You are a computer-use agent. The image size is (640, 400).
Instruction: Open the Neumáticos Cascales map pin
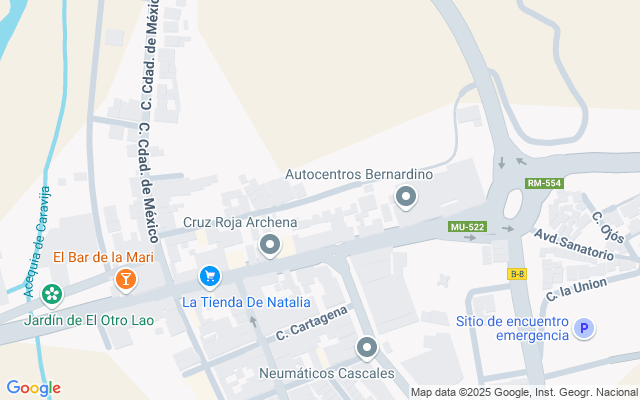pyautogui.click(x=367, y=347)
